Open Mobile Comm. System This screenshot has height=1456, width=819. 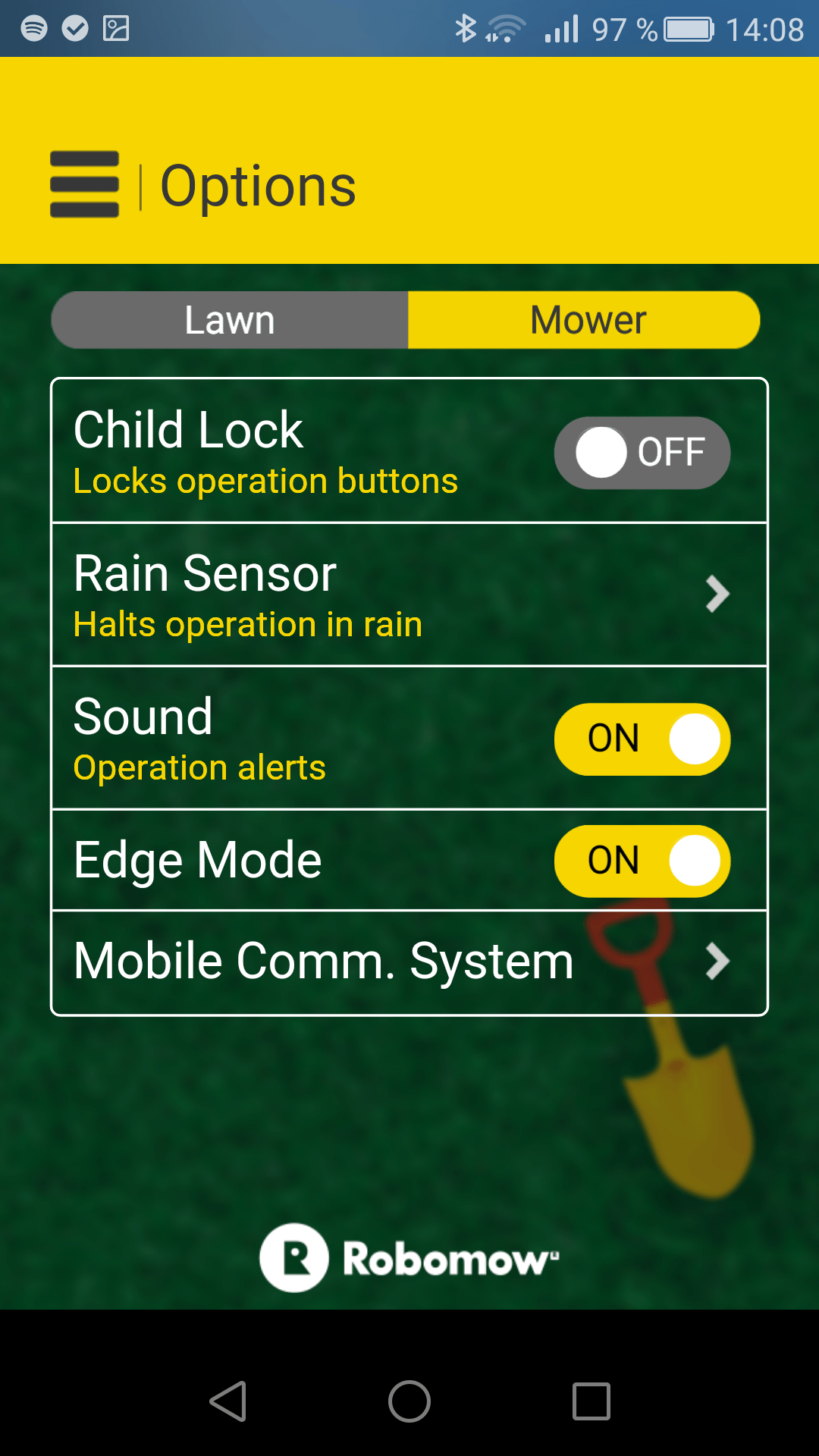click(409, 962)
